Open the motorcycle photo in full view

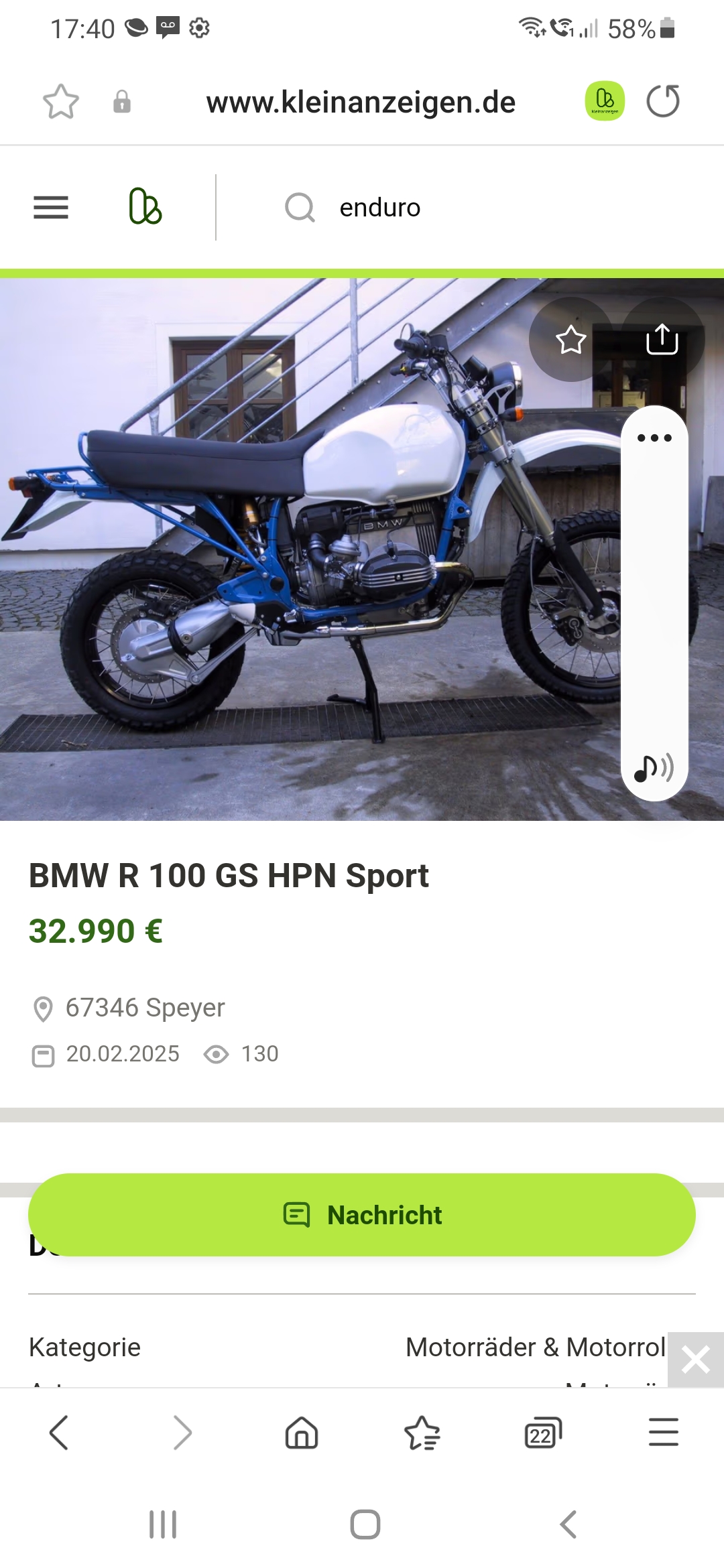(302, 549)
